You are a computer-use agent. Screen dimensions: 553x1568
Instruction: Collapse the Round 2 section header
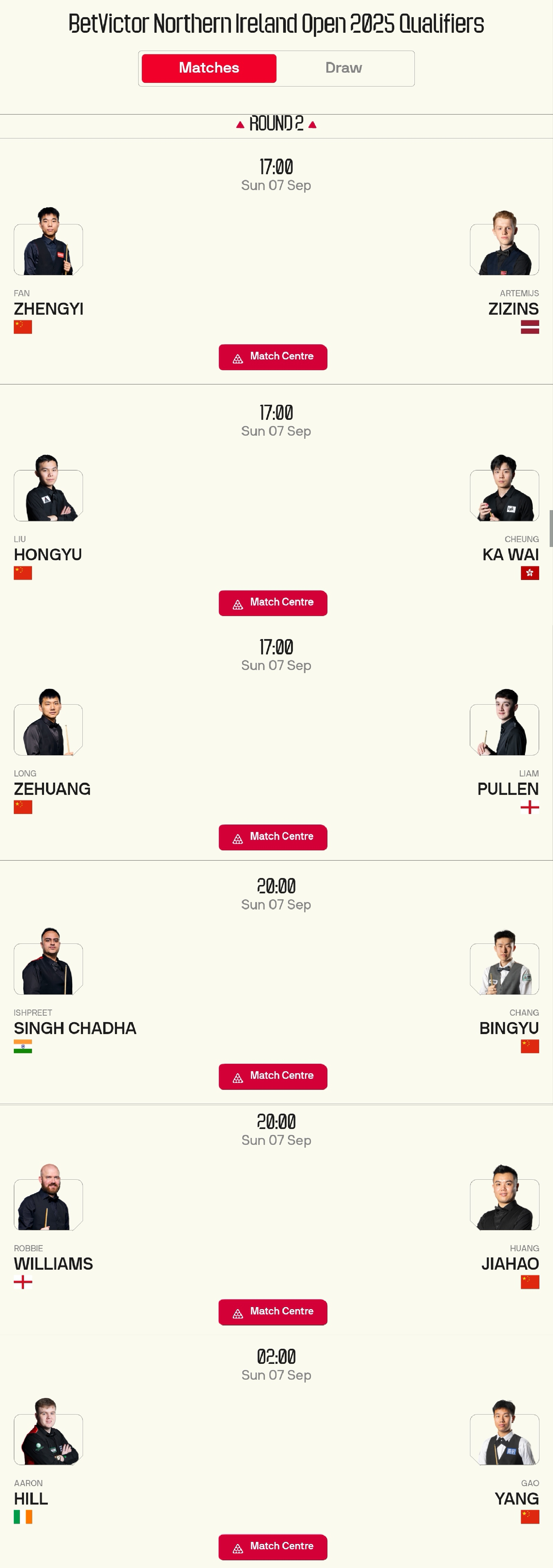coord(276,124)
